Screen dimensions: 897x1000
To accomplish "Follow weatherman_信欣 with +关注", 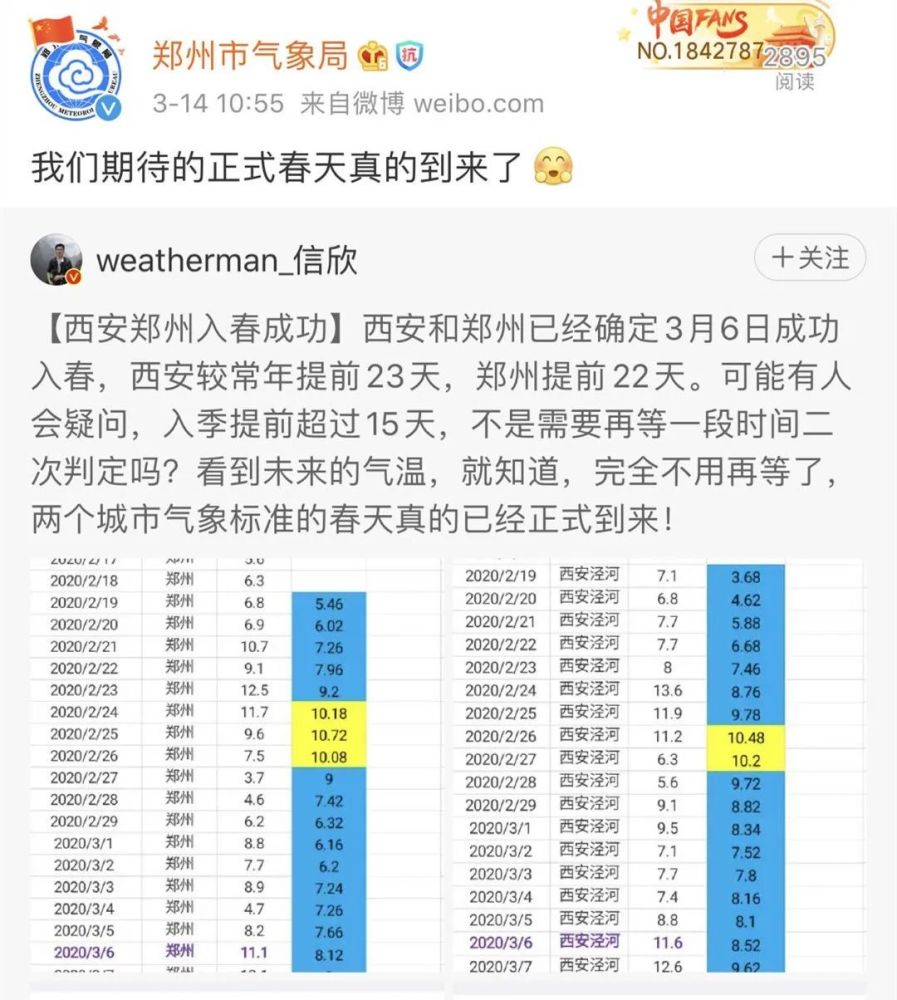I will click(810, 258).
